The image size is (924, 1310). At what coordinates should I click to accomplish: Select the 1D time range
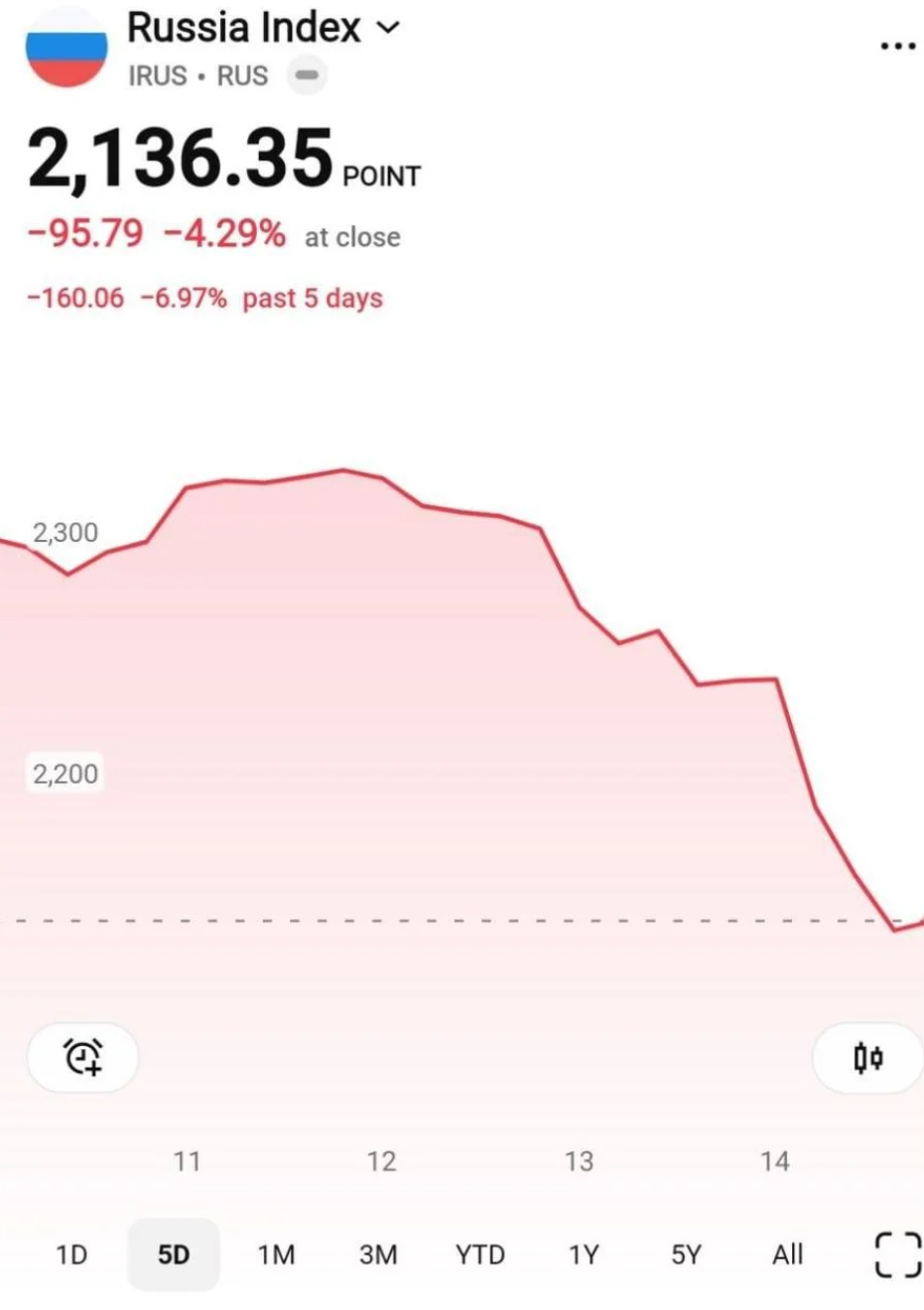tap(71, 1254)
